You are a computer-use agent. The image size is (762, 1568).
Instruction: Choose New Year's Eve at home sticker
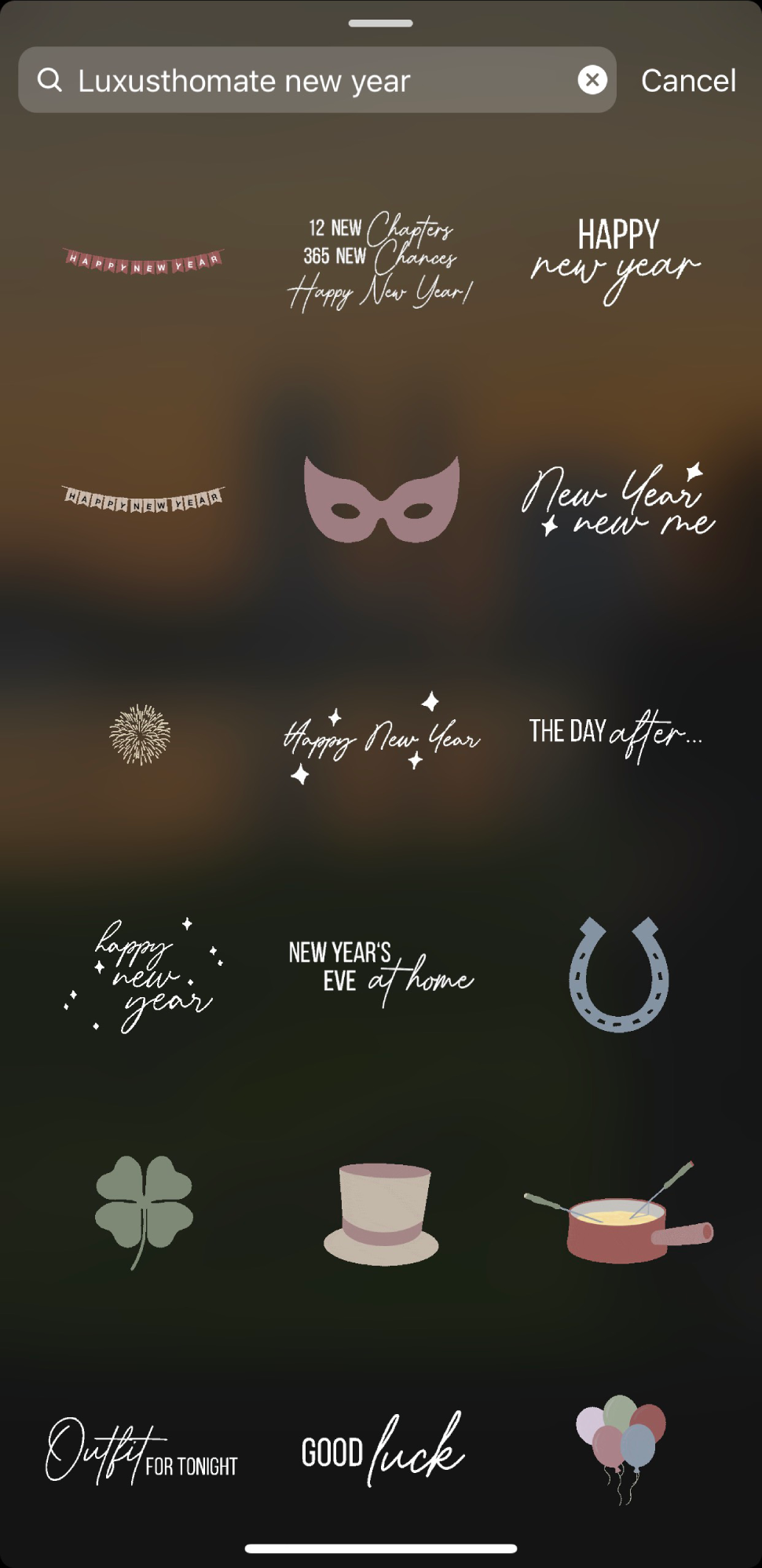[381, 972]
